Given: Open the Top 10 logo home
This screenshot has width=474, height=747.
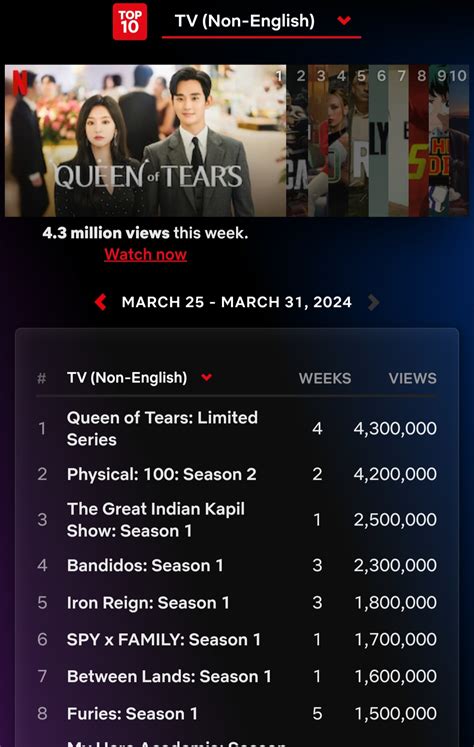Looking at the screenshot, I should pyautogui.click(x=130, y=21).
